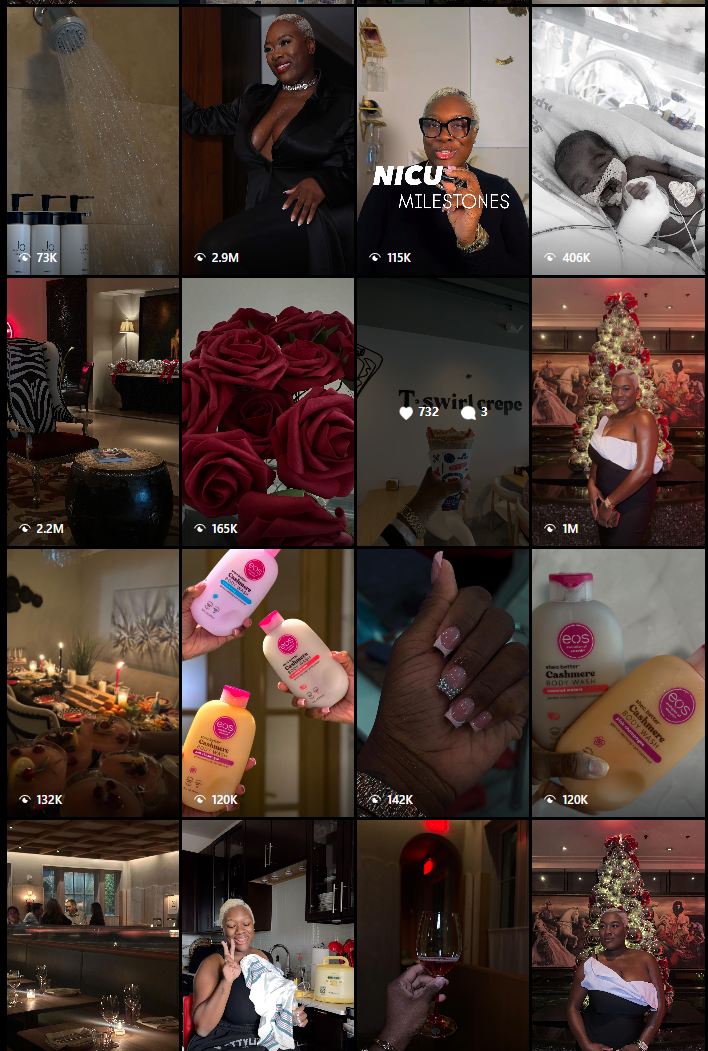The image size is (708, 1051).
Task: Open the shower video with 73K views
Action: [x=93, y=140]
